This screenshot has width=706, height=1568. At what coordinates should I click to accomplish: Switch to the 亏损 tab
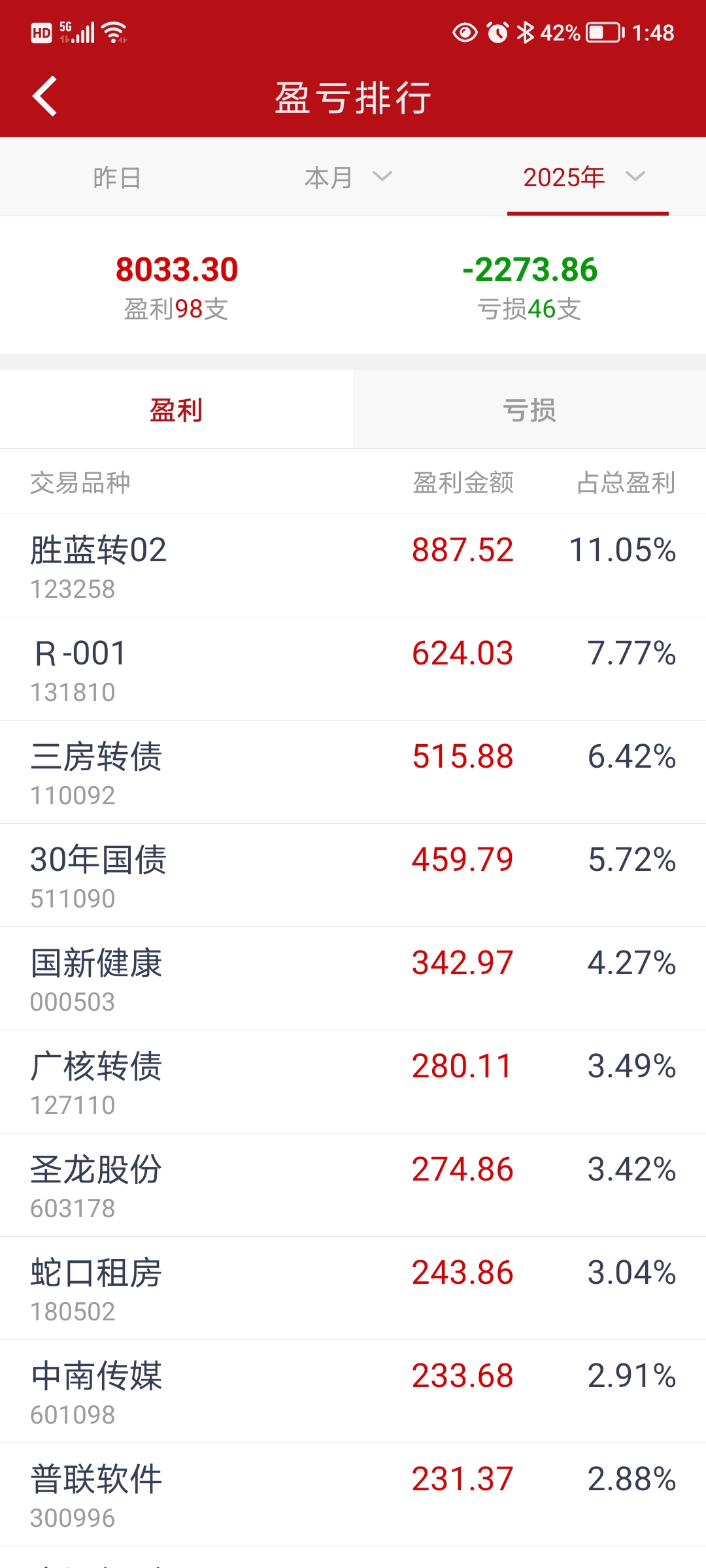pos(529,410)
